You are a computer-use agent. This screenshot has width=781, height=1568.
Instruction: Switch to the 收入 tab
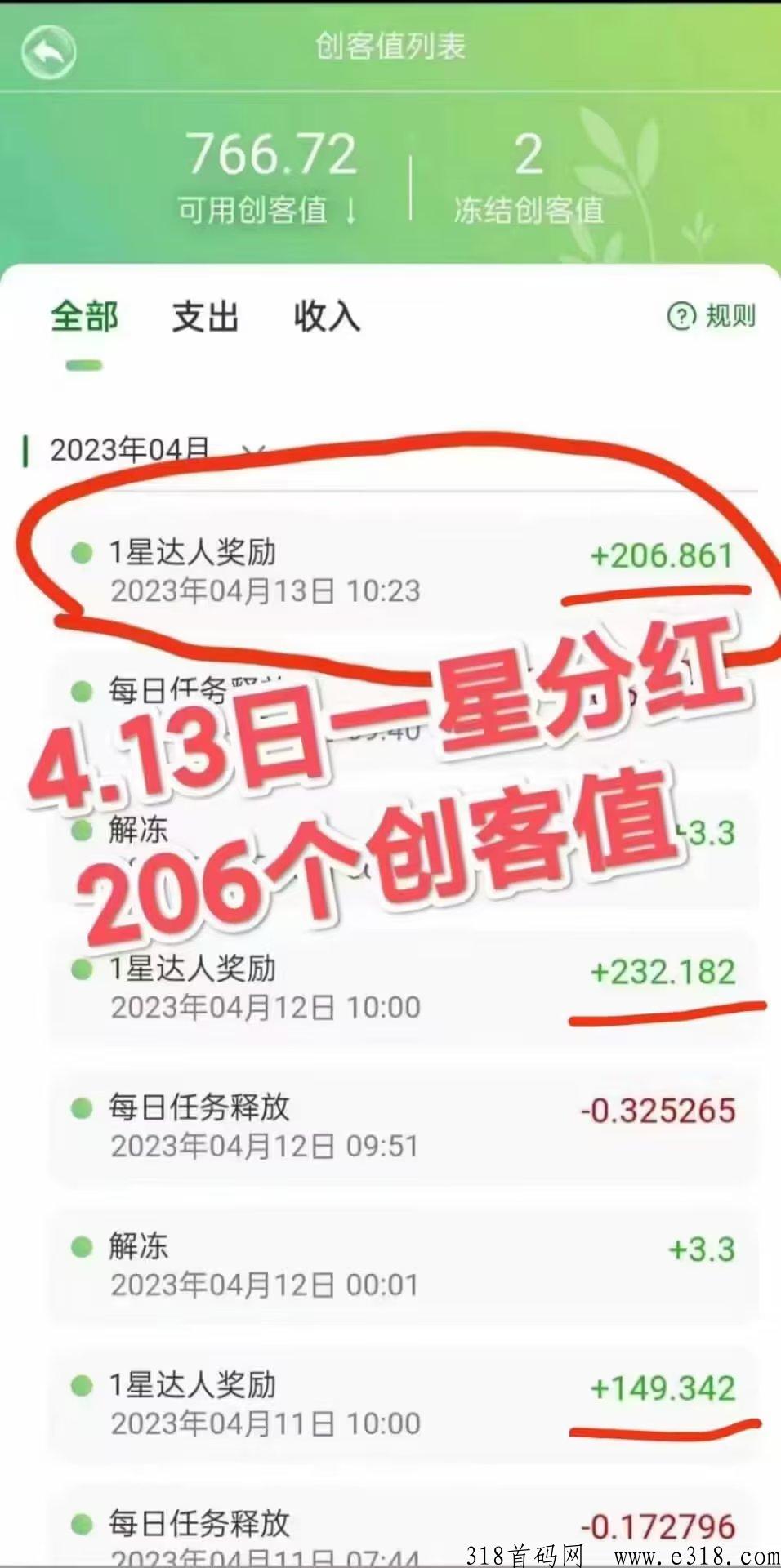click(x=326, y=317)
